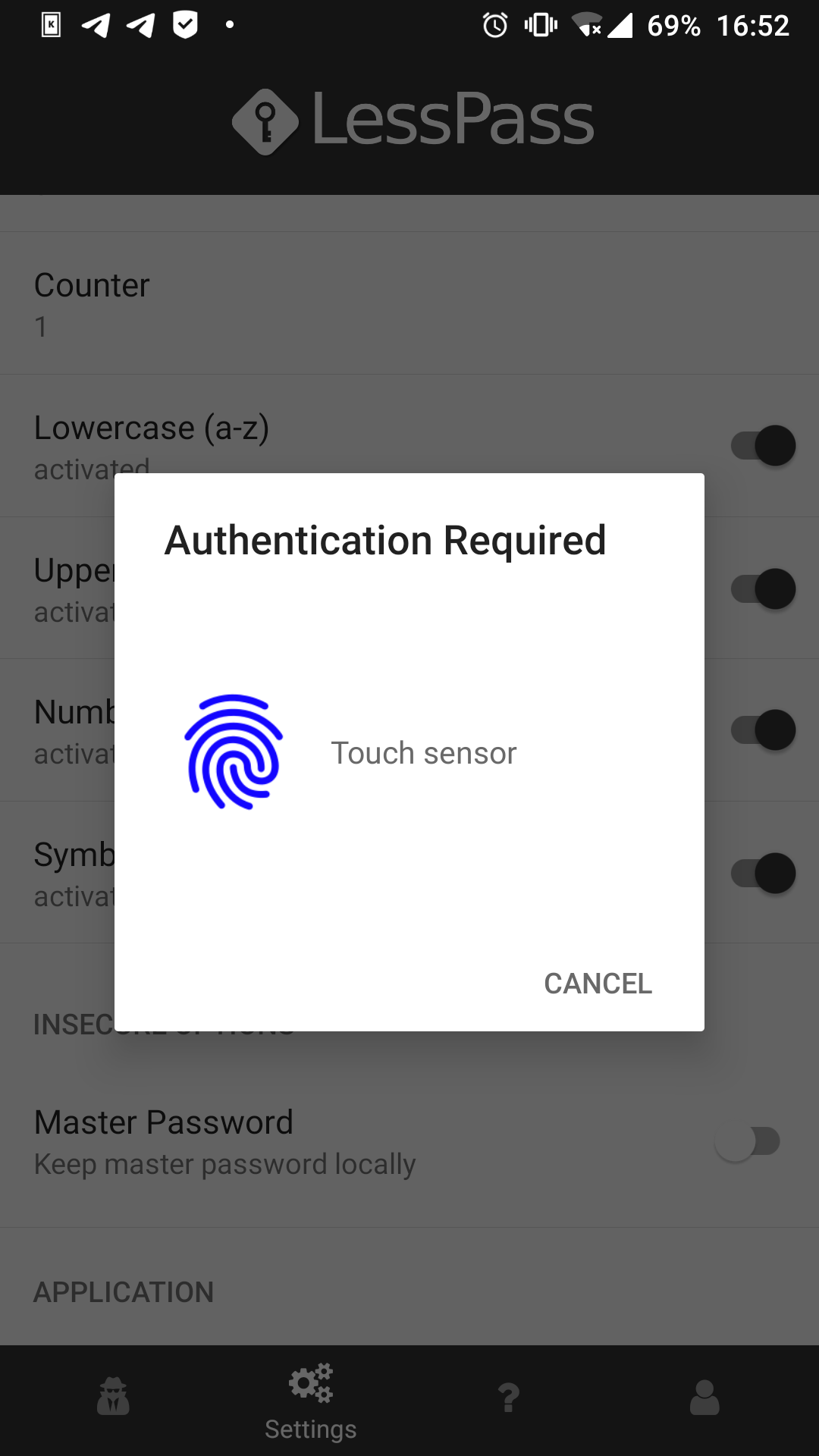Enable the Master Password toggle

pos(747,1142)
